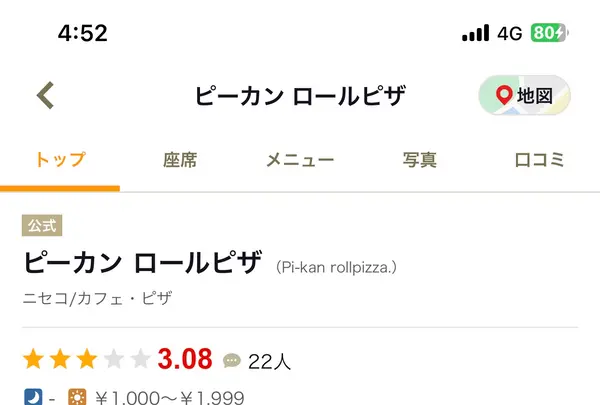Image resolution: width=600 pixels, height=405 pixels.
Task: Switch to the 座席 tab
Action: point(180,160)
